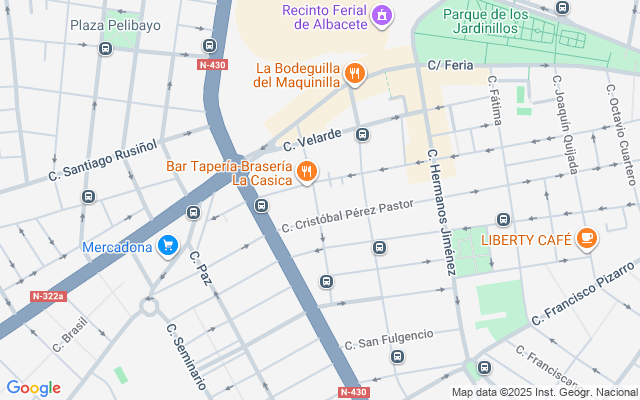Image resolution: width=640 pixels, height=400 pixels.
Task: Tap the bus stop on C. Velarde
Action: 362,134
